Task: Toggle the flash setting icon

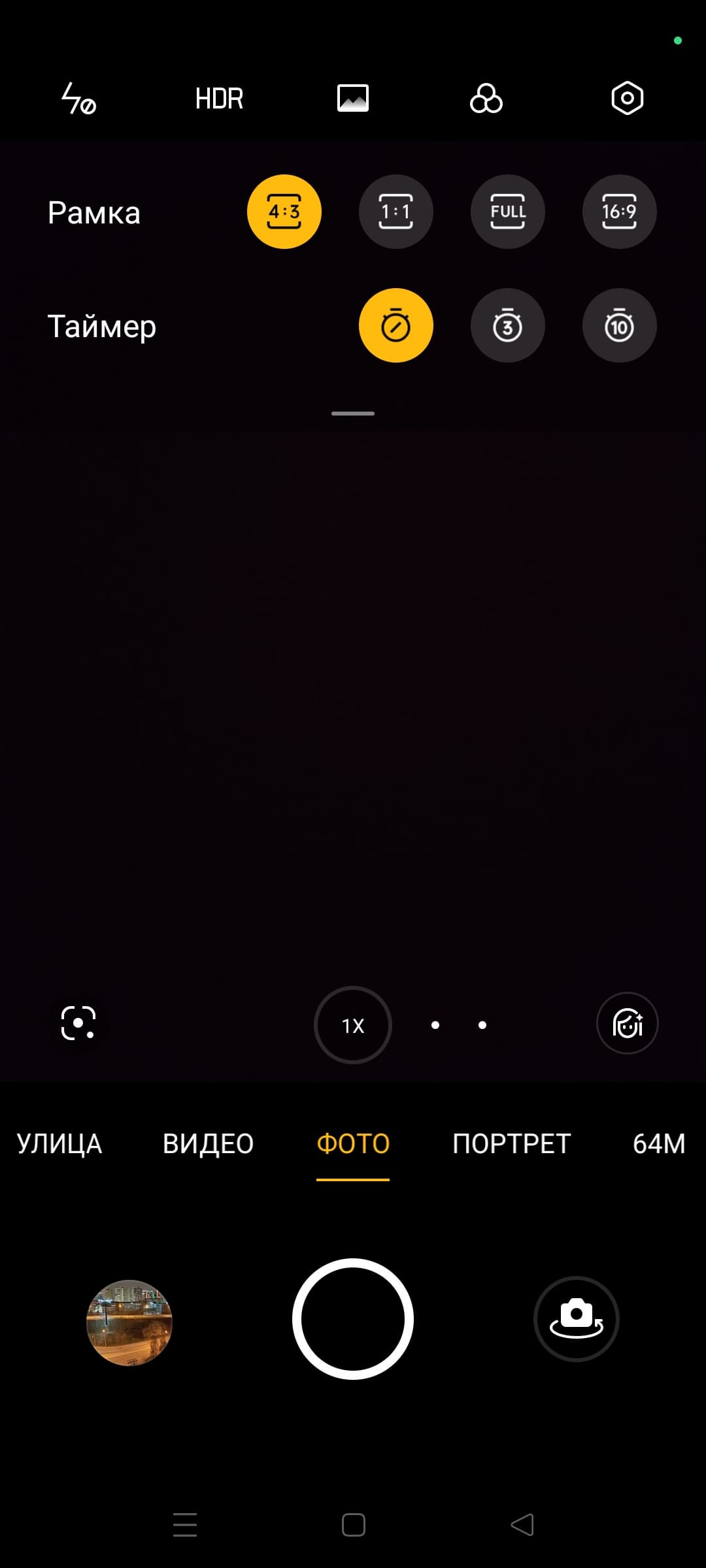Action: click(78, 99)
